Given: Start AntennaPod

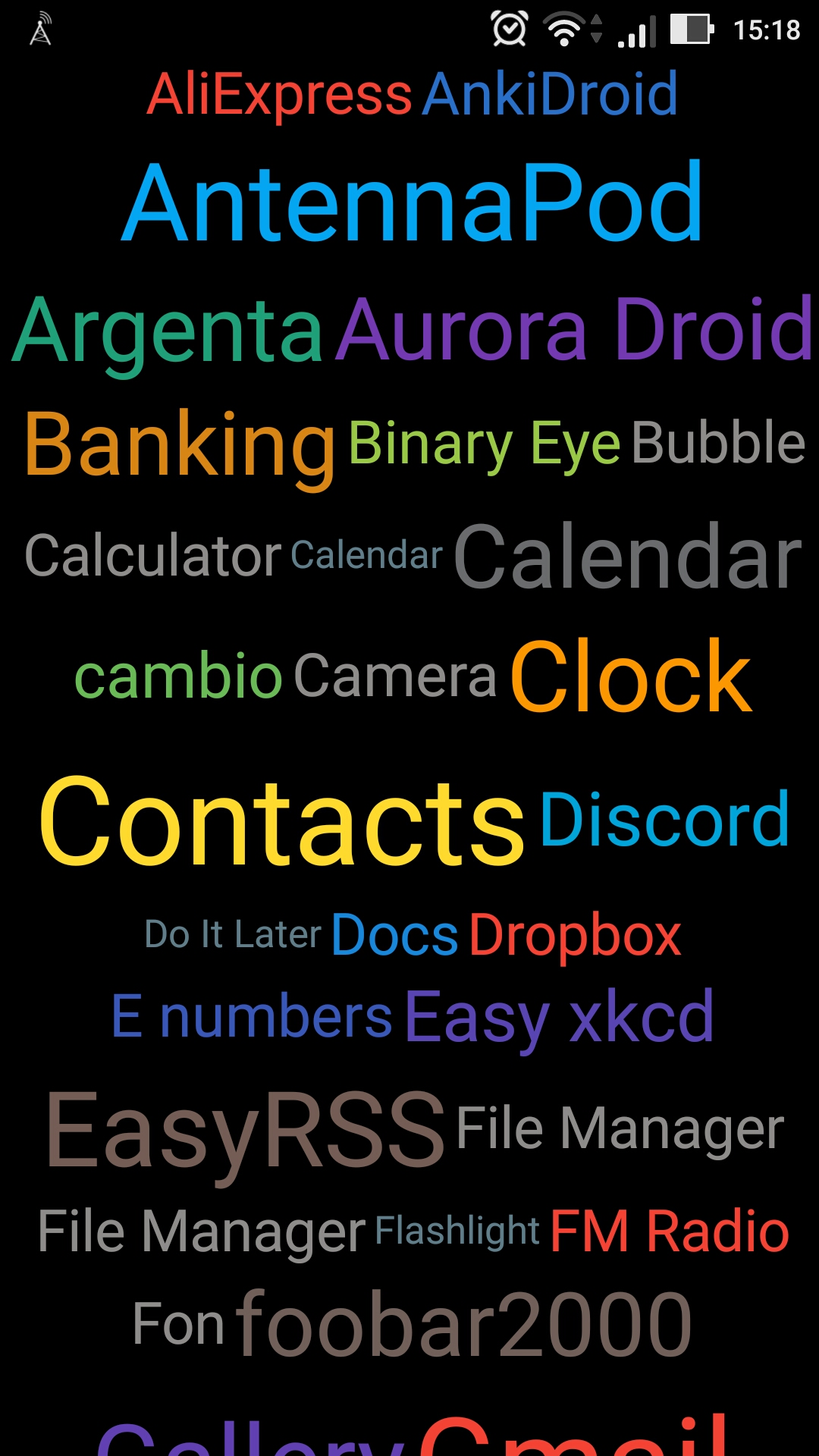Looking at the screenshot, I should pos(413,203).
